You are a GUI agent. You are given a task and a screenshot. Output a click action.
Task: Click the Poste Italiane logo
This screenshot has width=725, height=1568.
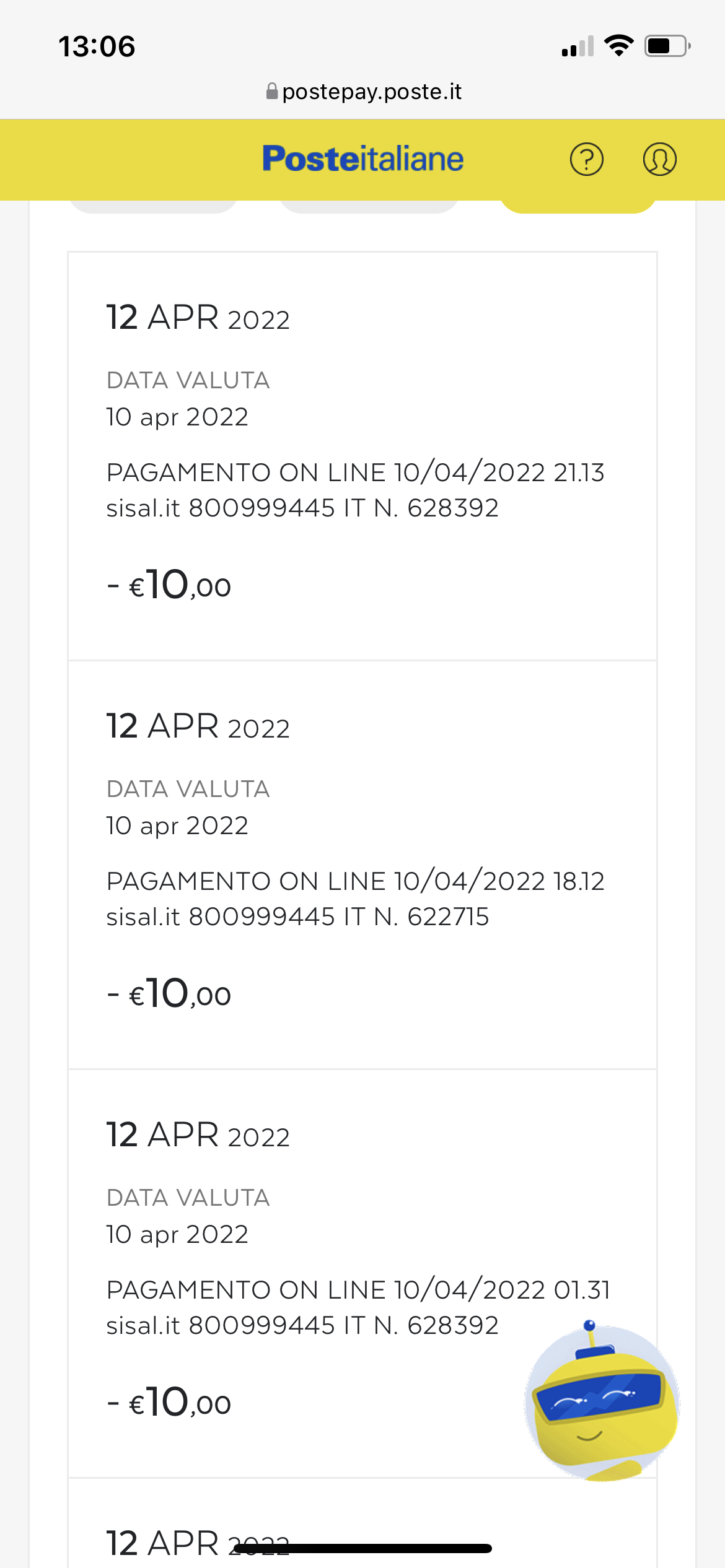(x=362, y=159)
